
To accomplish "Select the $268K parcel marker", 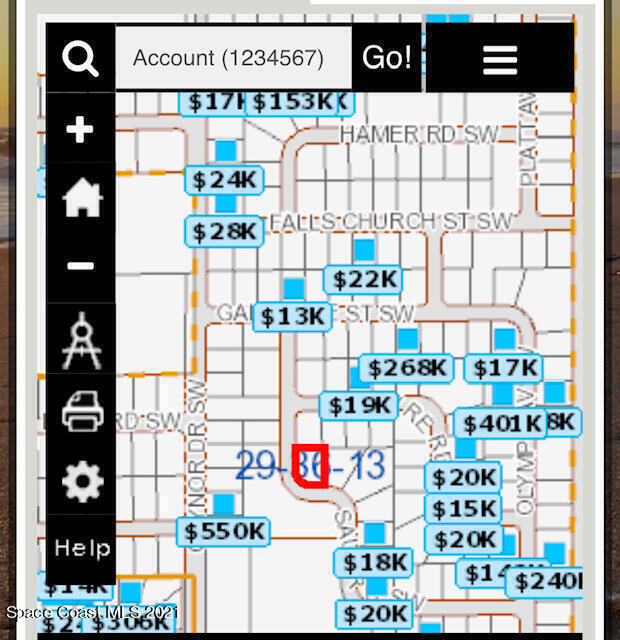I will click(405, 368).
